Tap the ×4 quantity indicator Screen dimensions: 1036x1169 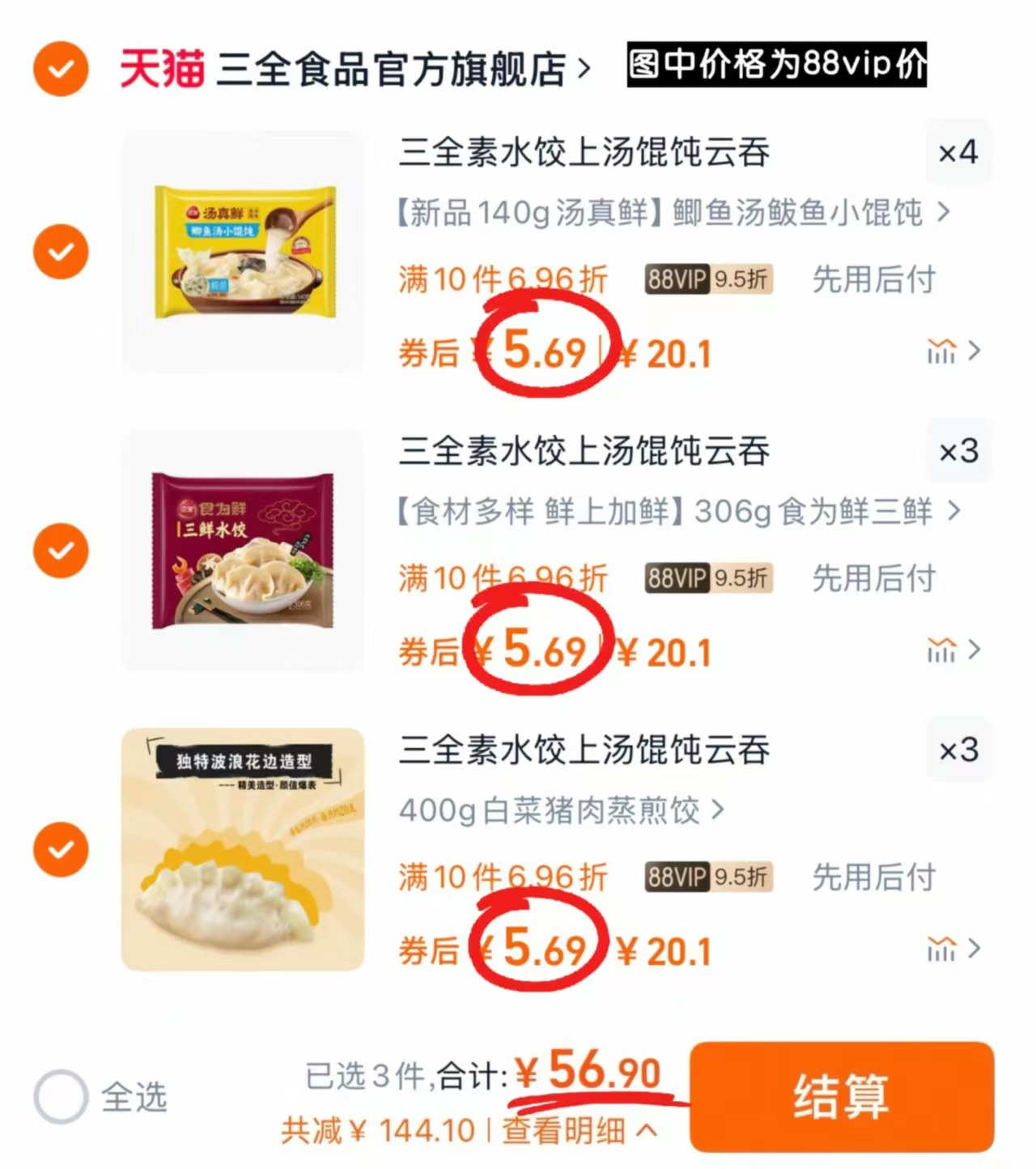point(958,152)
